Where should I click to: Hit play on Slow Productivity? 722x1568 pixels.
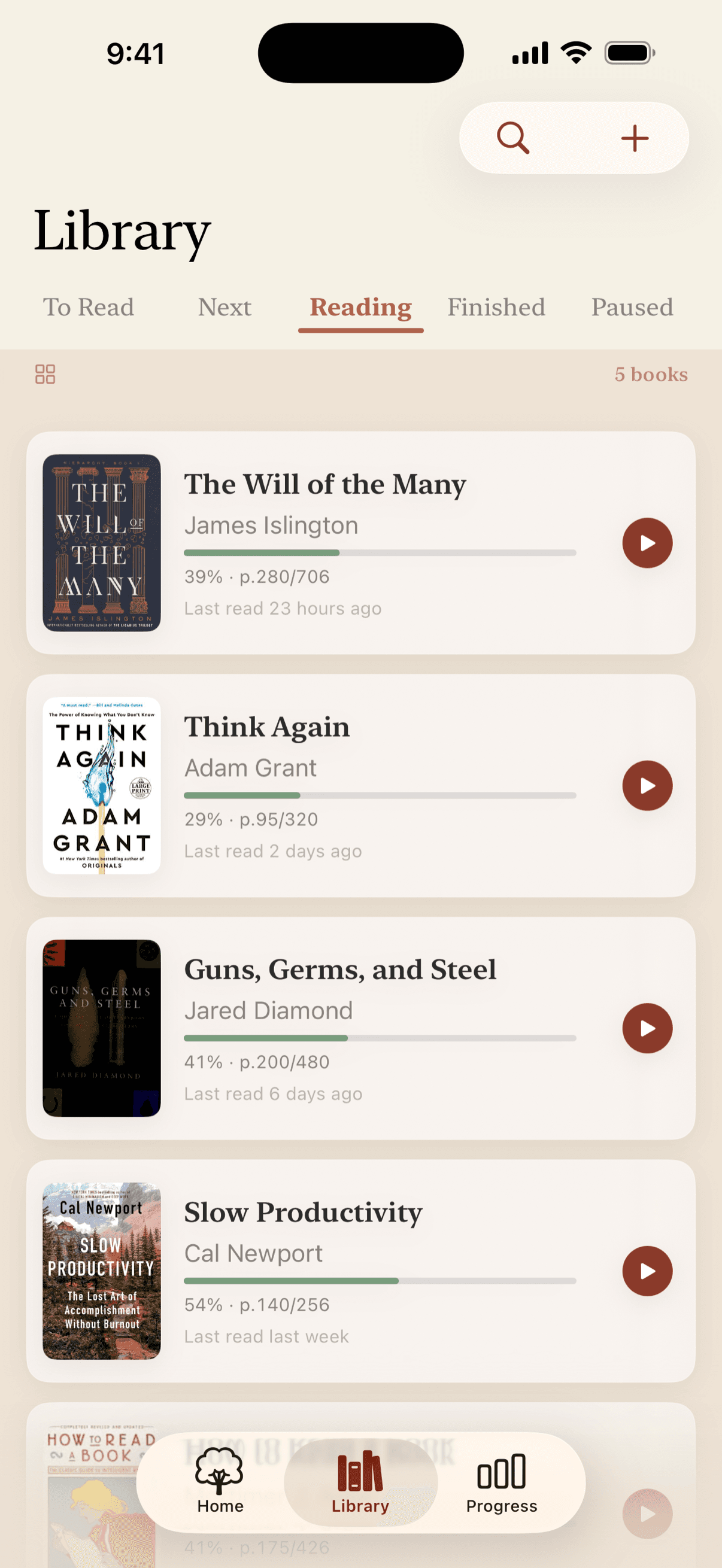(647, 1272)
